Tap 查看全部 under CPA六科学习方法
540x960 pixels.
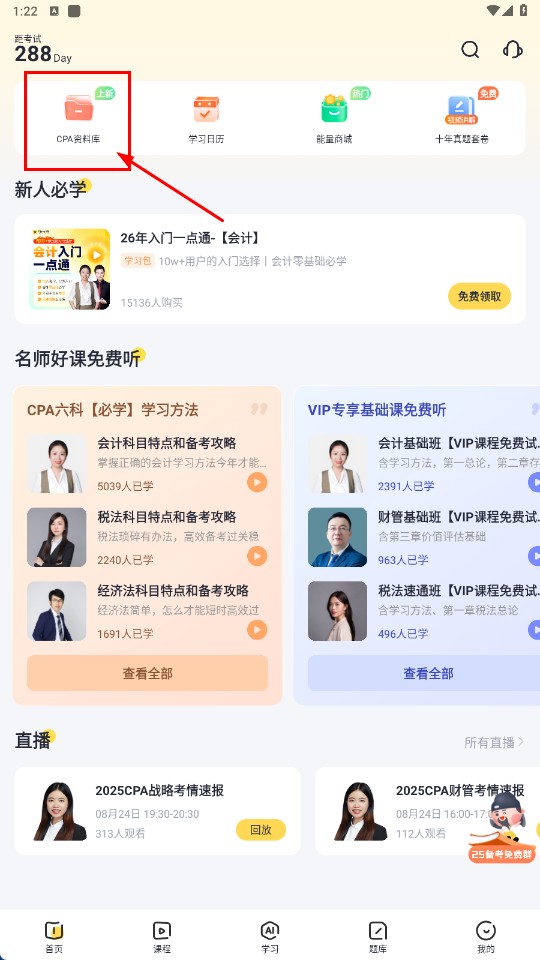(148, 673)
